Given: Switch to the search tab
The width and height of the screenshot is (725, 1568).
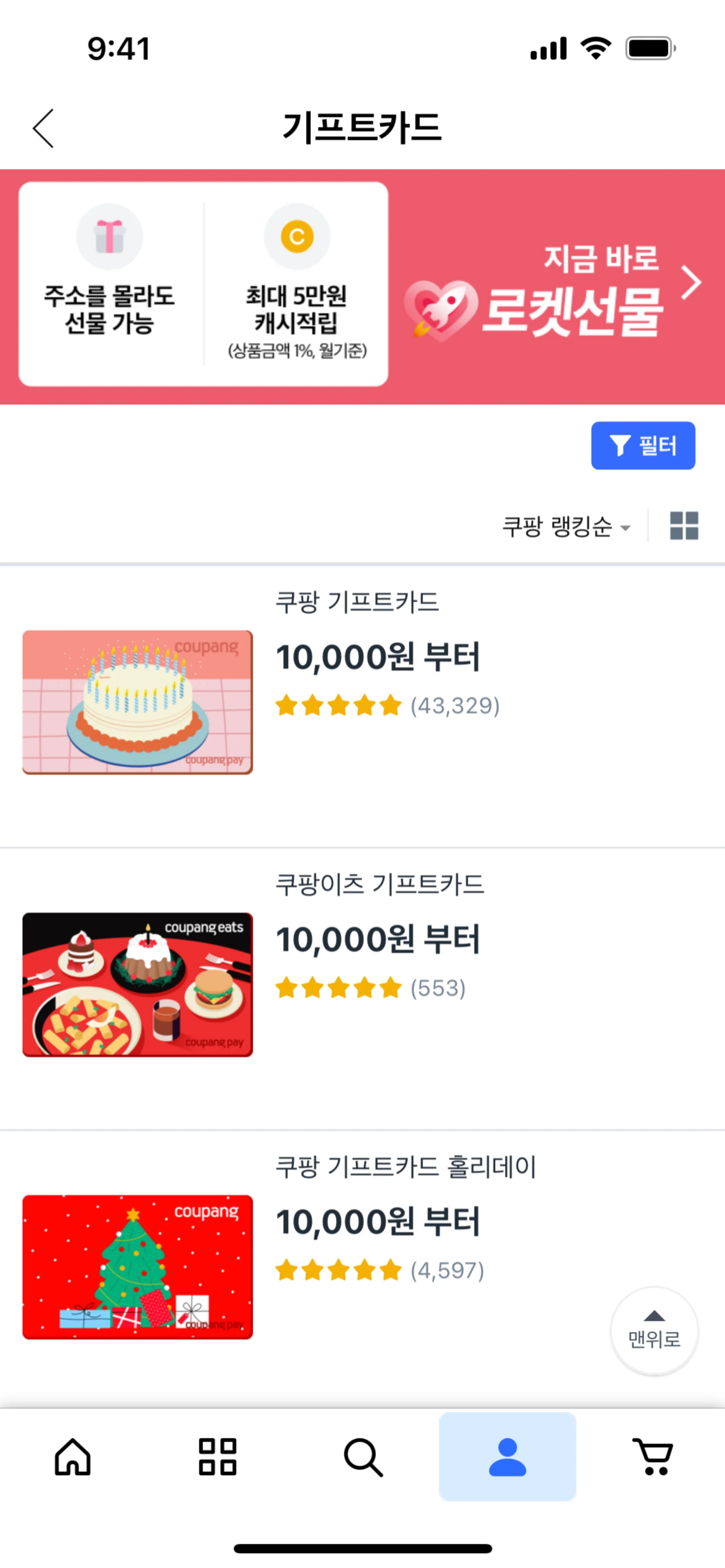Looking at the screenshot, I should click(x=363, y=1457).
